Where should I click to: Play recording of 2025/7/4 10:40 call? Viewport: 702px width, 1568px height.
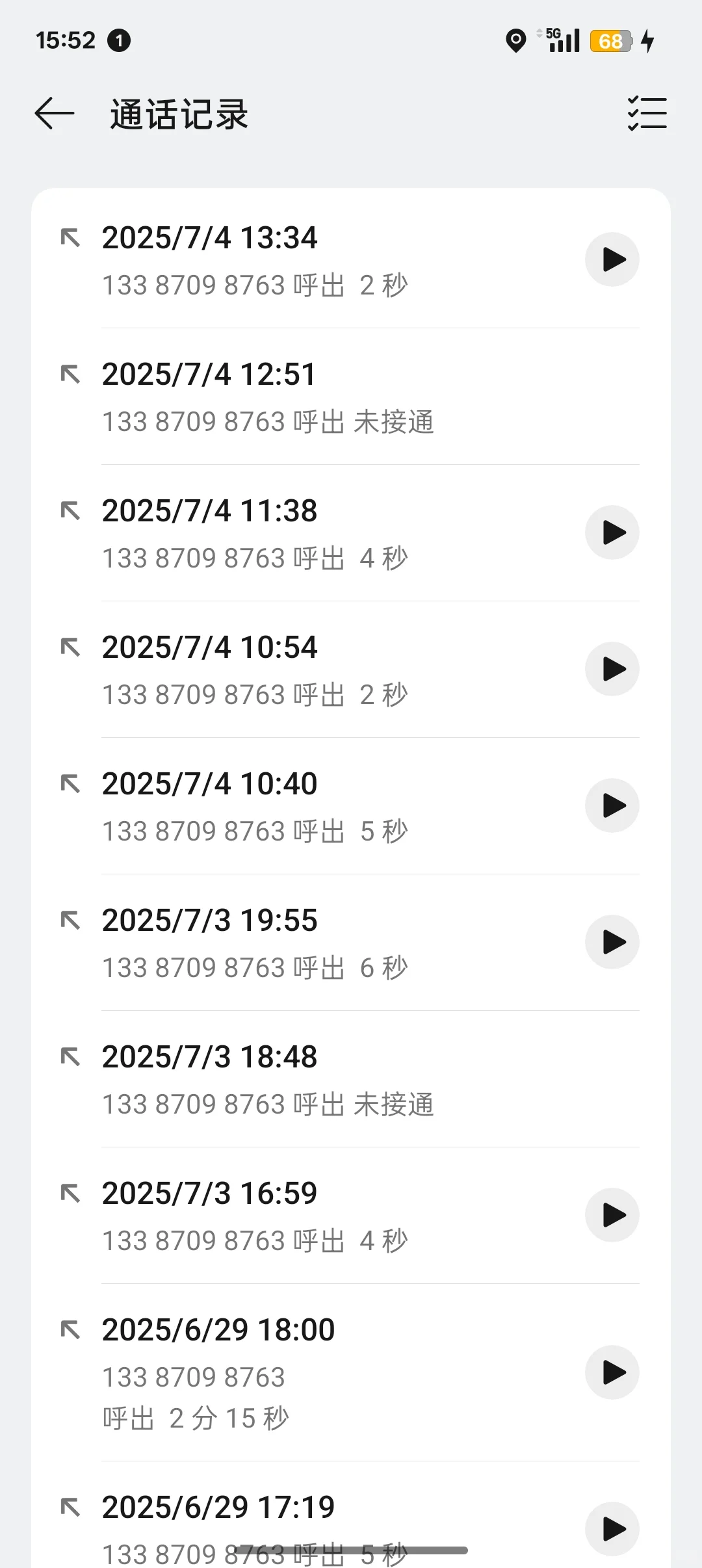[612, 805]
